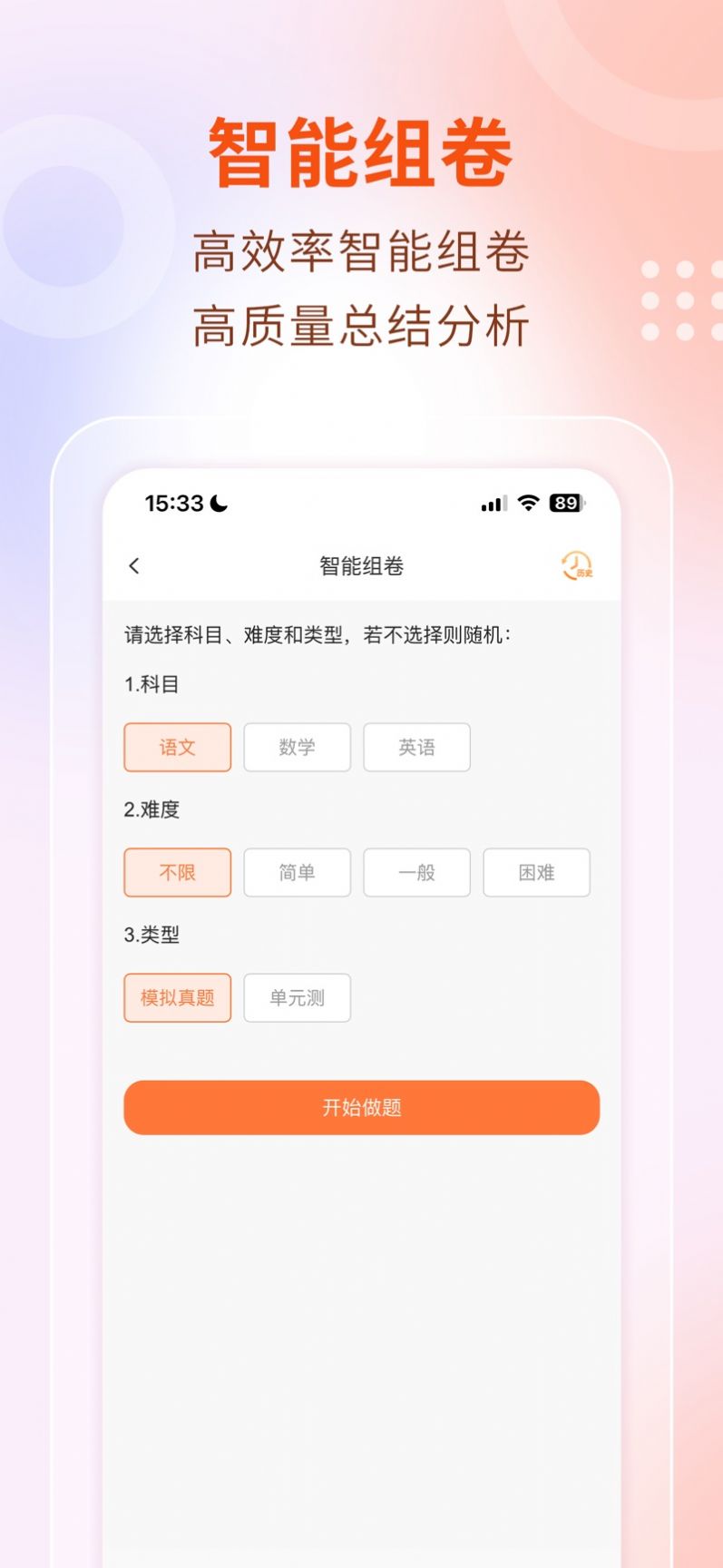The width and height of the screenshot is (723, 1568).
Task: Tap the moon icon in the status bar
Action: [x=219, y=503]
